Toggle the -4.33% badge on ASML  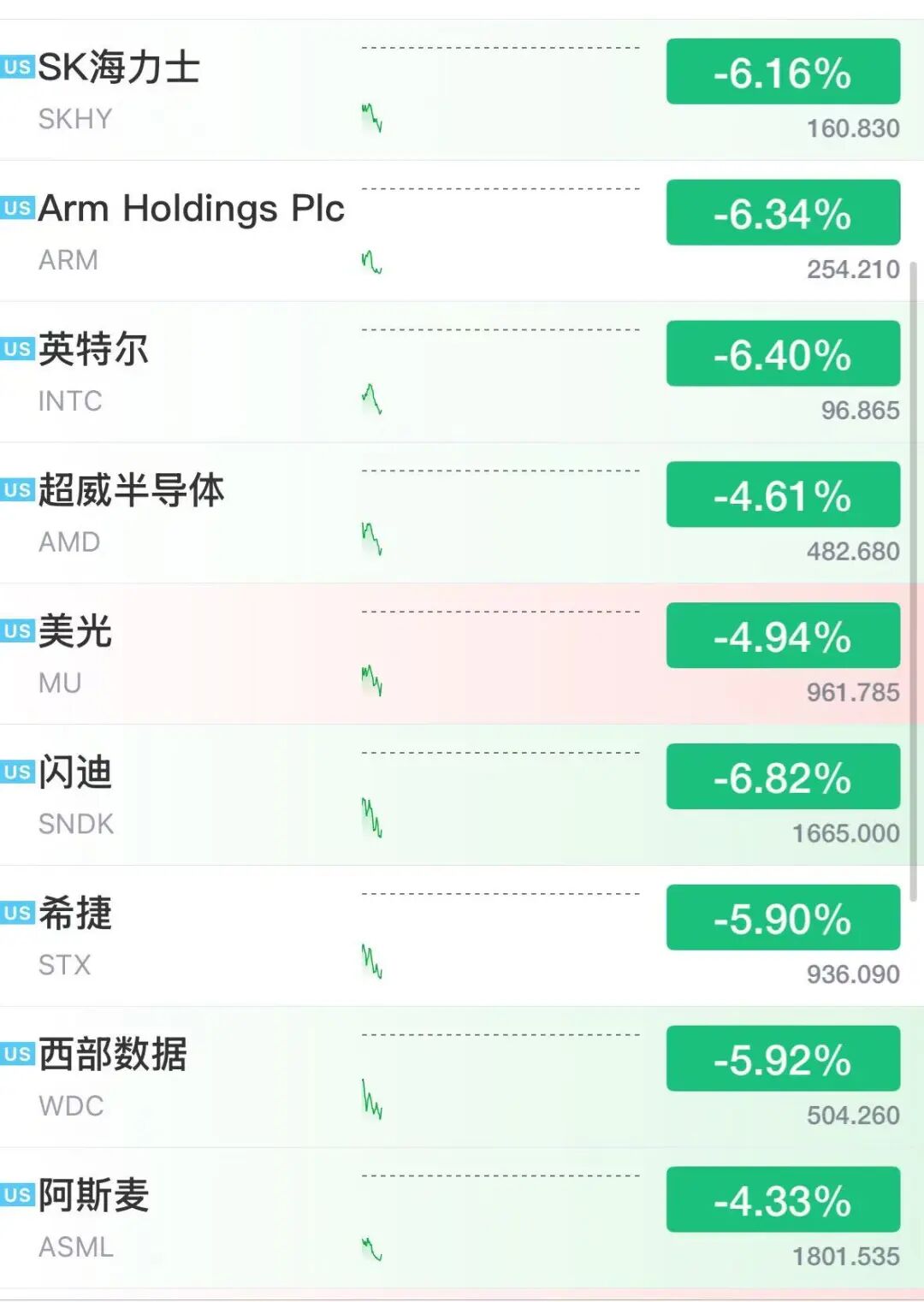click(783, 1199)
